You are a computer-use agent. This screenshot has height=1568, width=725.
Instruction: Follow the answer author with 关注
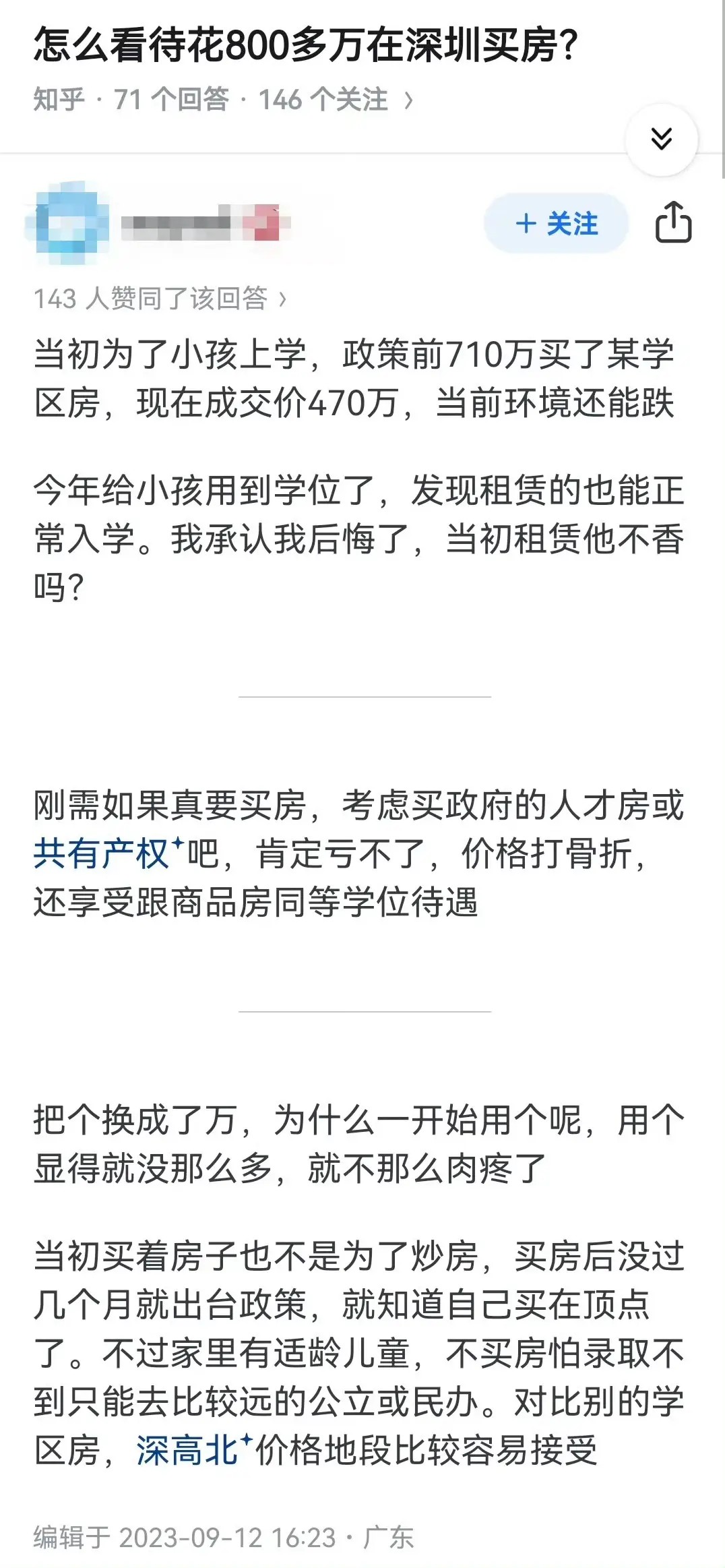pyautogui.click(x=556, y=224)
